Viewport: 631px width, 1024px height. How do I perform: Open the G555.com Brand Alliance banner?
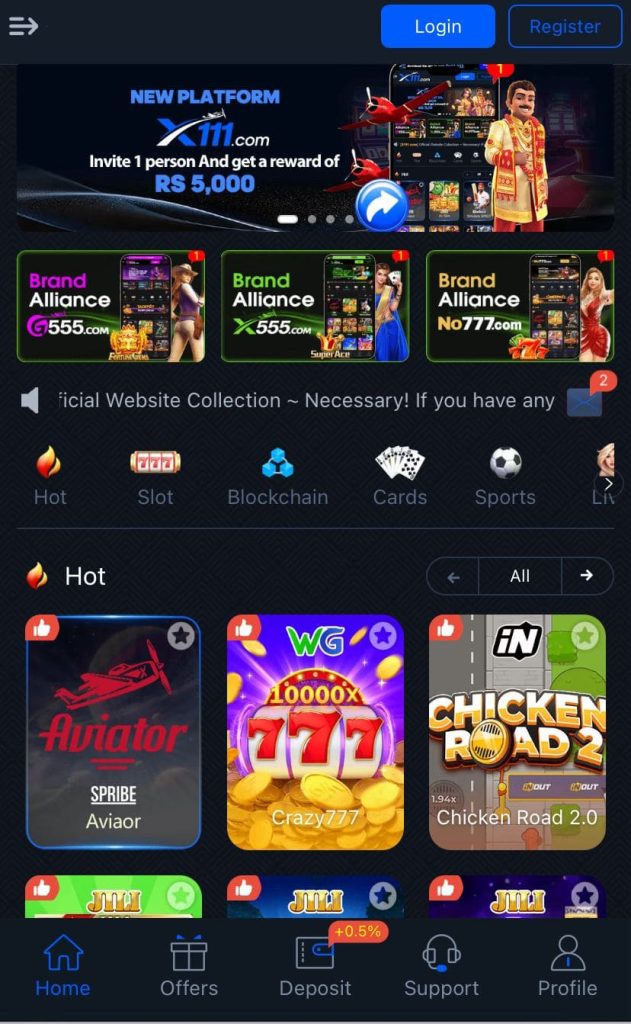(x=111, y=306)
